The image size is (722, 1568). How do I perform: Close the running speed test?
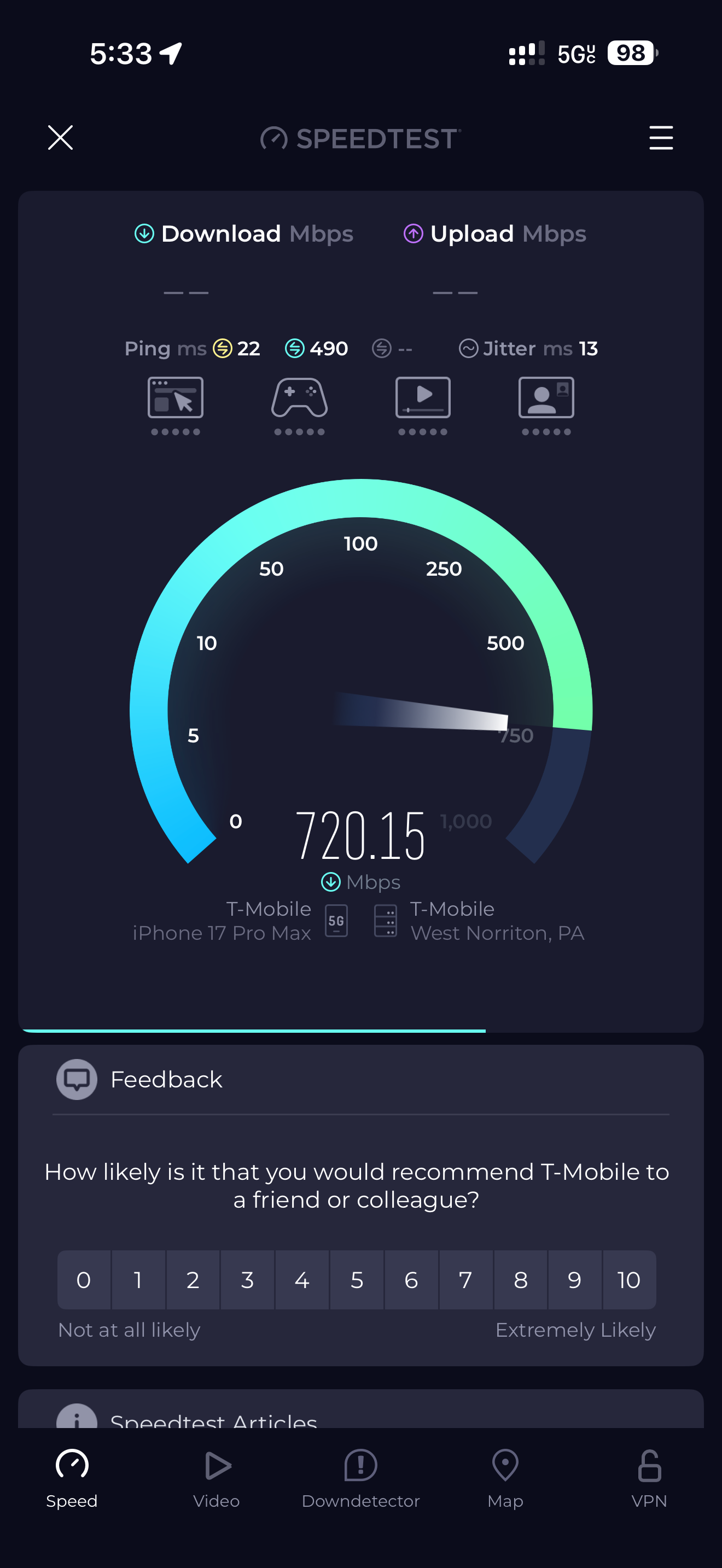pos(60,138)
